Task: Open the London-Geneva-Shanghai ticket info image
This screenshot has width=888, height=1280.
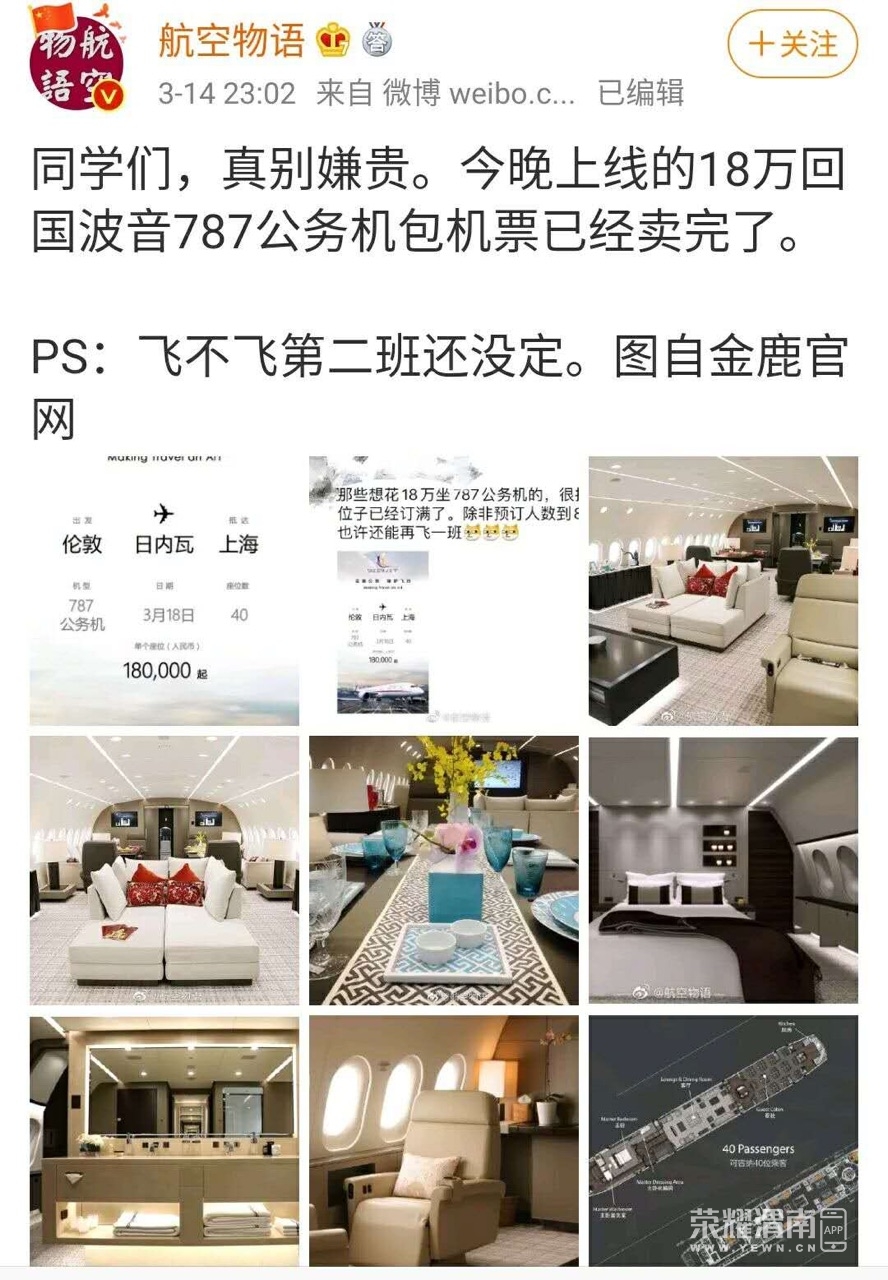Action: tap(164, 590)
